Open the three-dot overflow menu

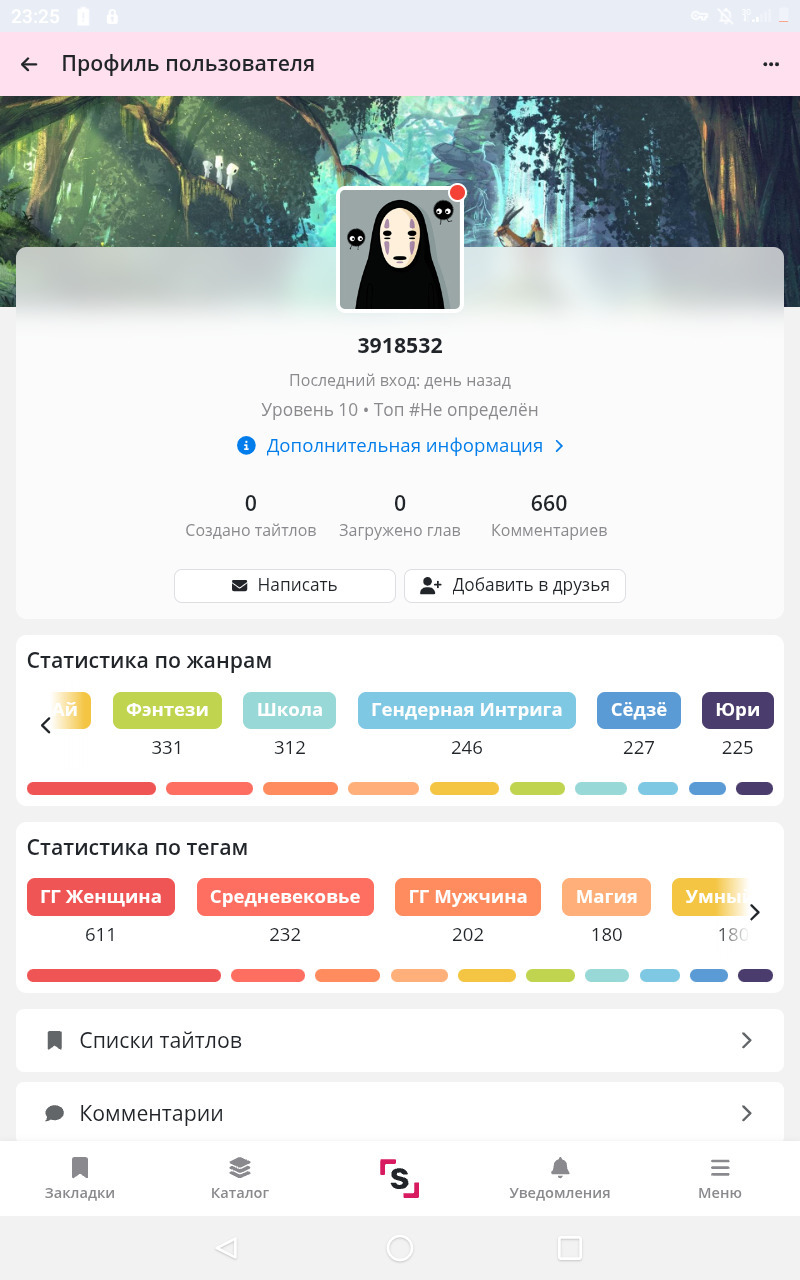pos(770,64)
